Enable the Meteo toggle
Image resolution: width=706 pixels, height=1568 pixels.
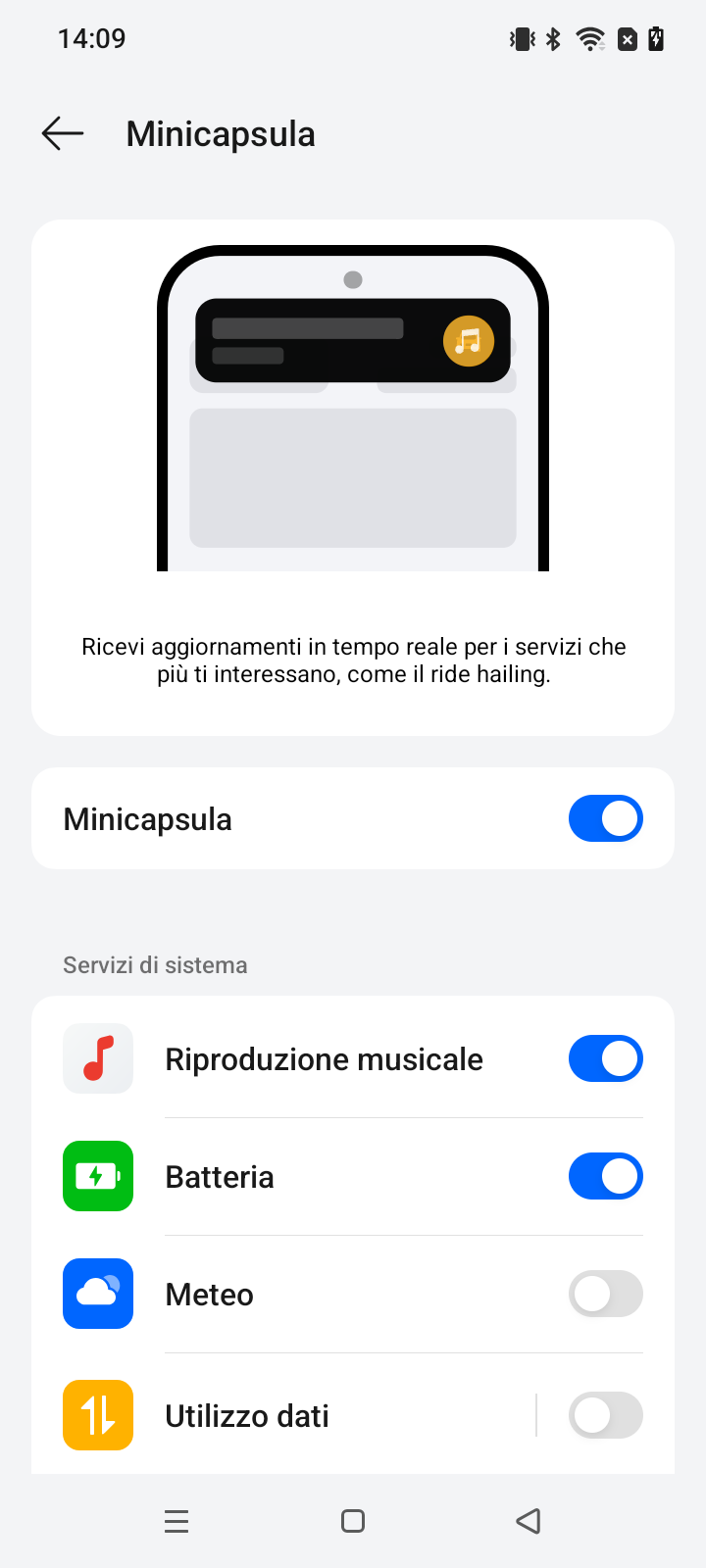(605, 1294)
